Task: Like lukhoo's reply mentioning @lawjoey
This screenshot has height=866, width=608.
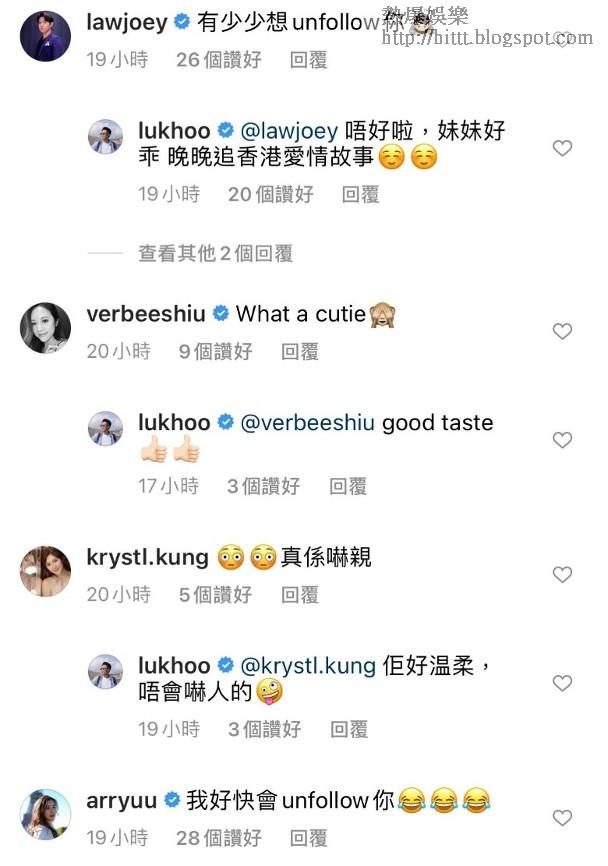Action: (563, 148)
